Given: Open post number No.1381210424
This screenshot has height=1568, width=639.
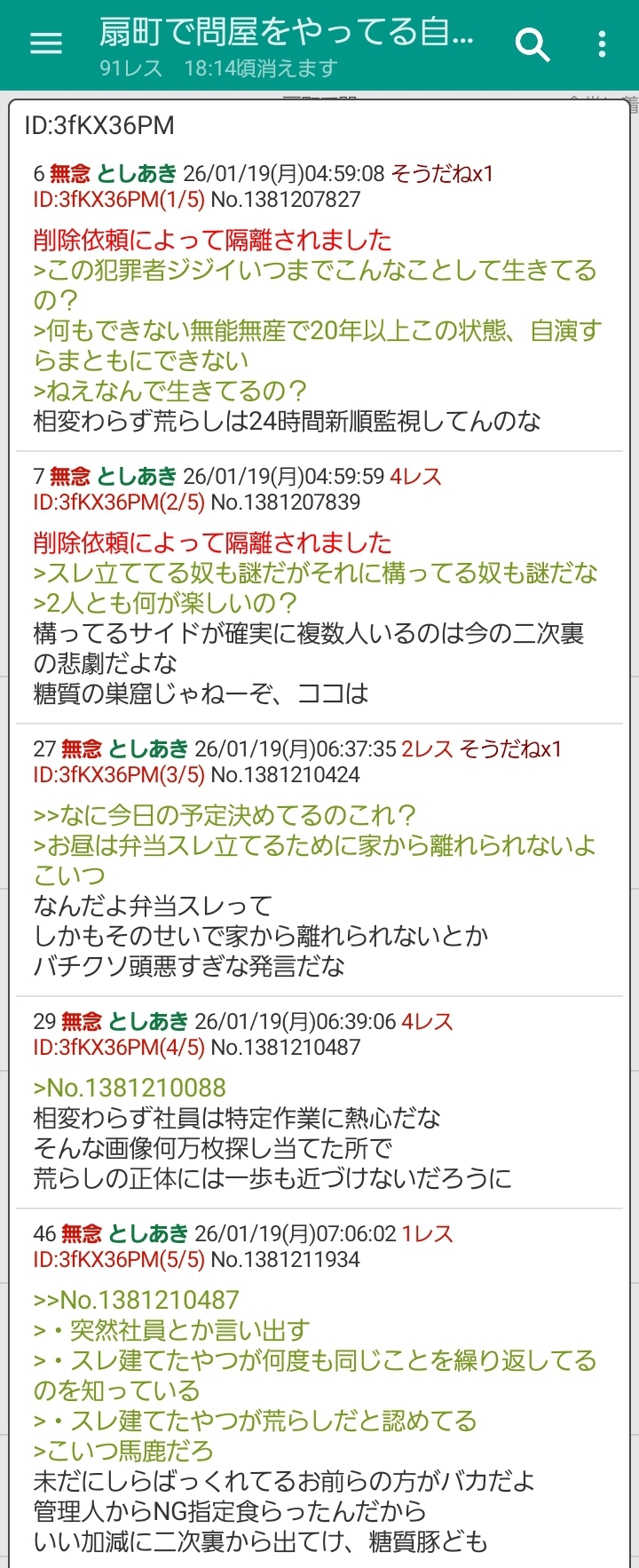Looking at the screenshot, I should (x=285, y=775).
